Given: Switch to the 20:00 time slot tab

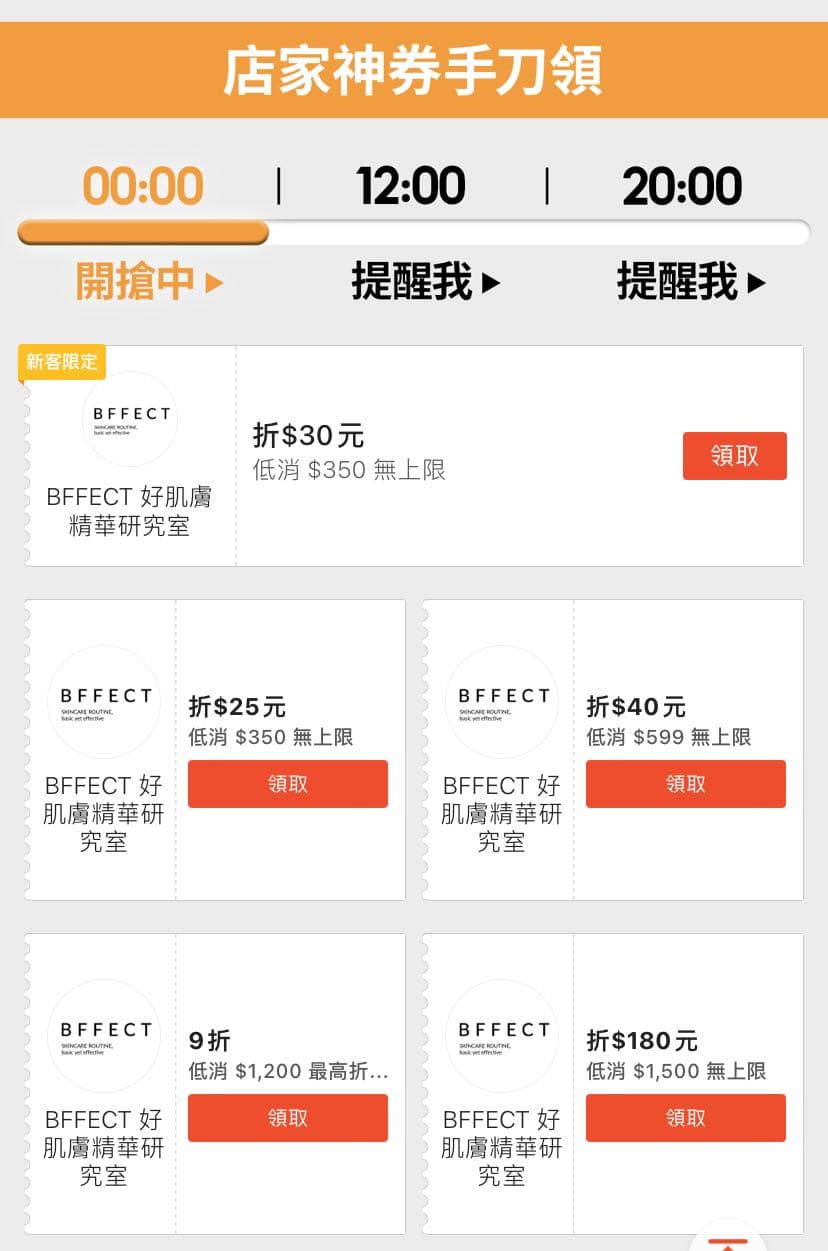Looking at the screenshot, I should (682, 185).
